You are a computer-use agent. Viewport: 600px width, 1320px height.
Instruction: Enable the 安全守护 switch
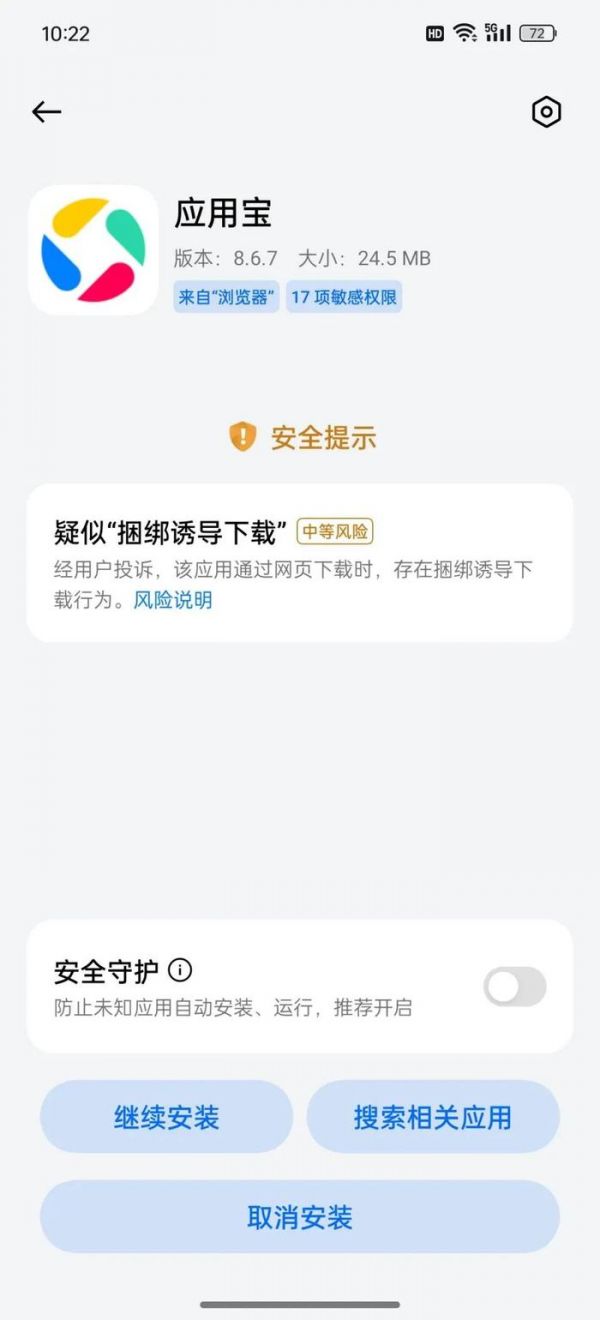[x=514, y=987]
